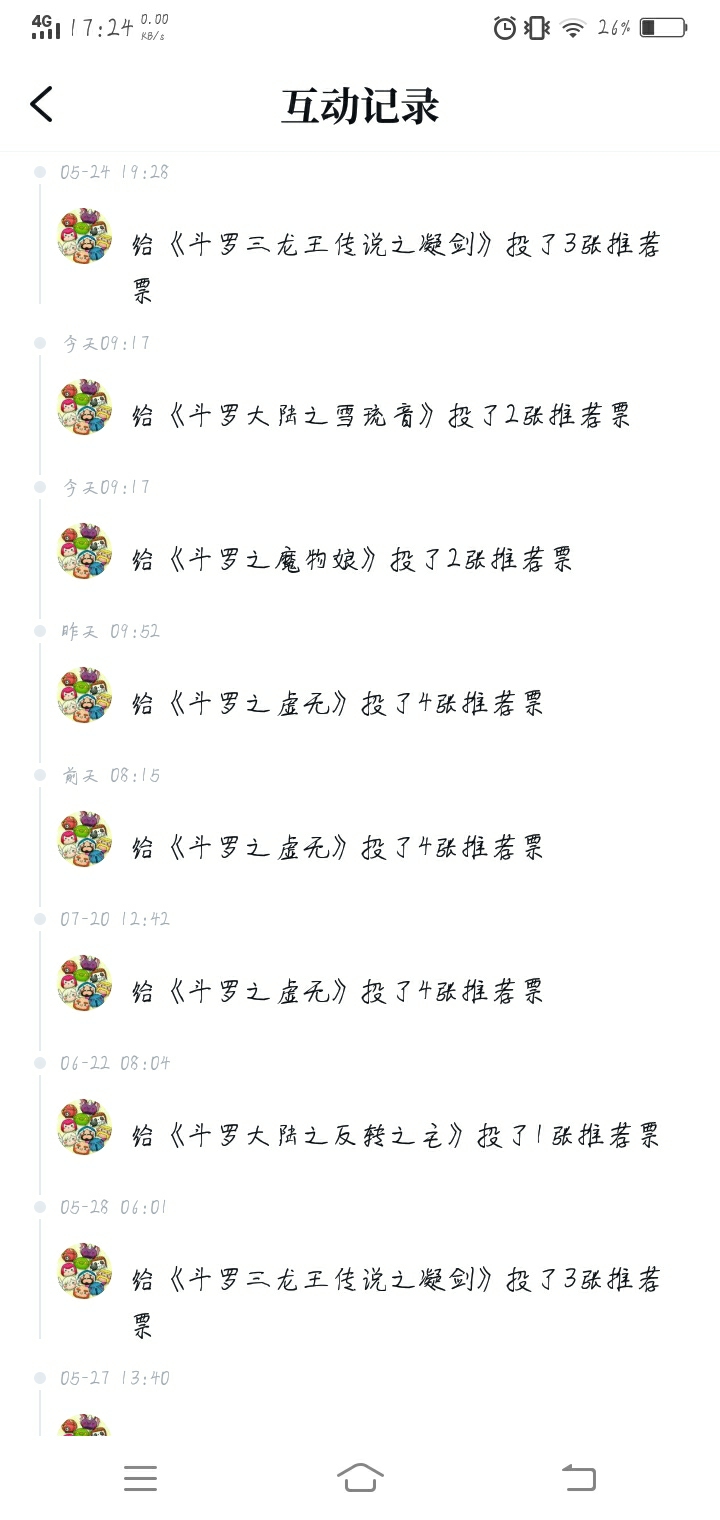Open the 《斗罗之魔物娘》 vote record
This screenshot has width=720, height=1520.
coord(352,559)
